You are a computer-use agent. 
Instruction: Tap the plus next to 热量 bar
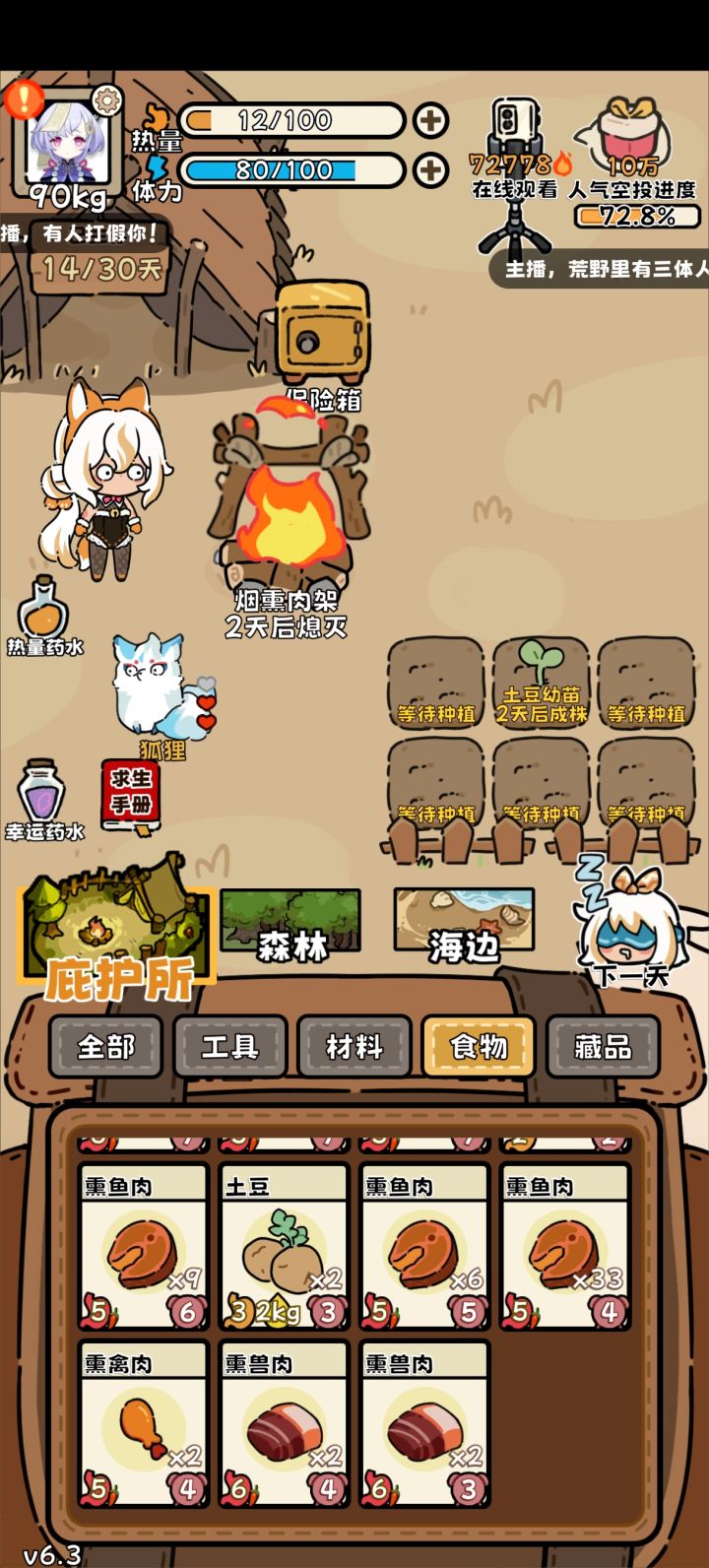pos(430,120)
